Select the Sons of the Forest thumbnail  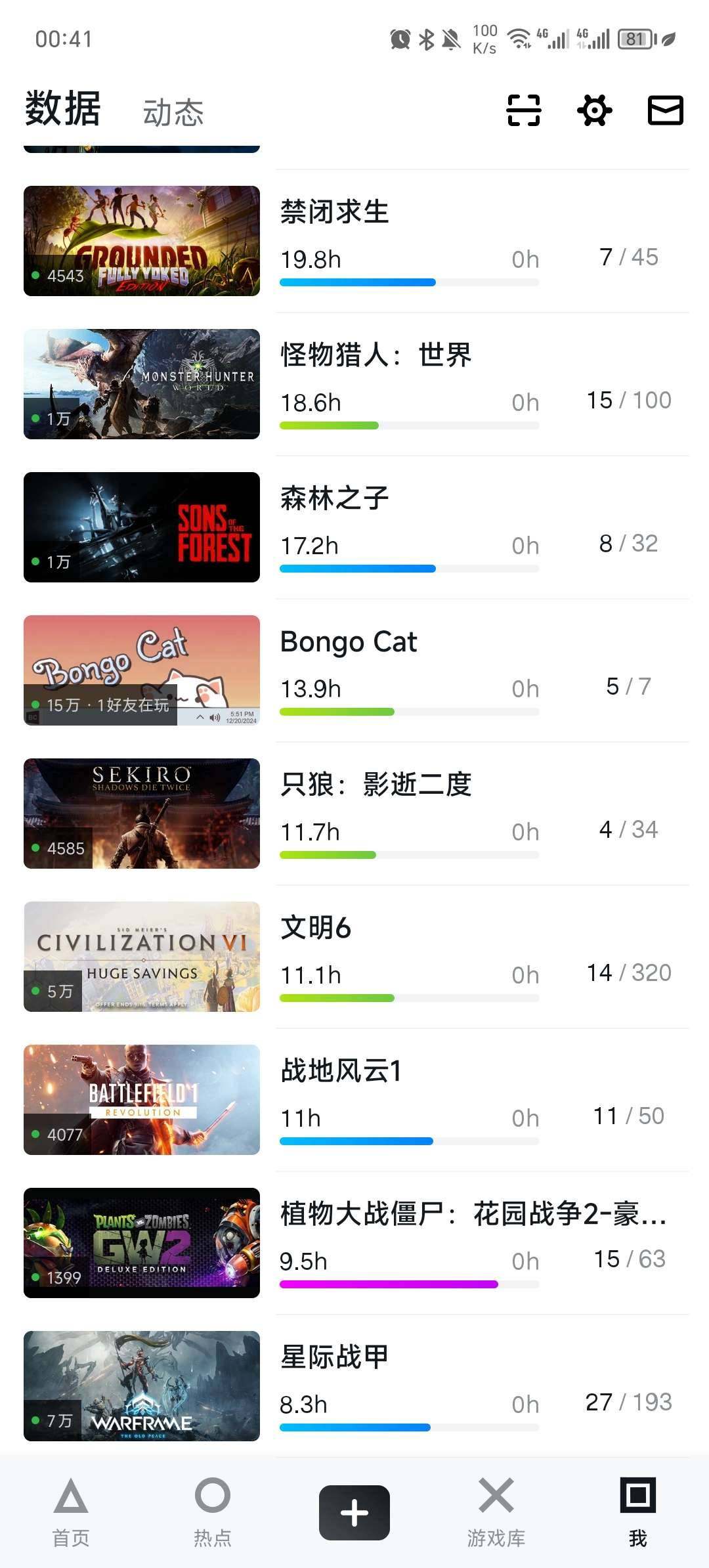pos(141,525)
